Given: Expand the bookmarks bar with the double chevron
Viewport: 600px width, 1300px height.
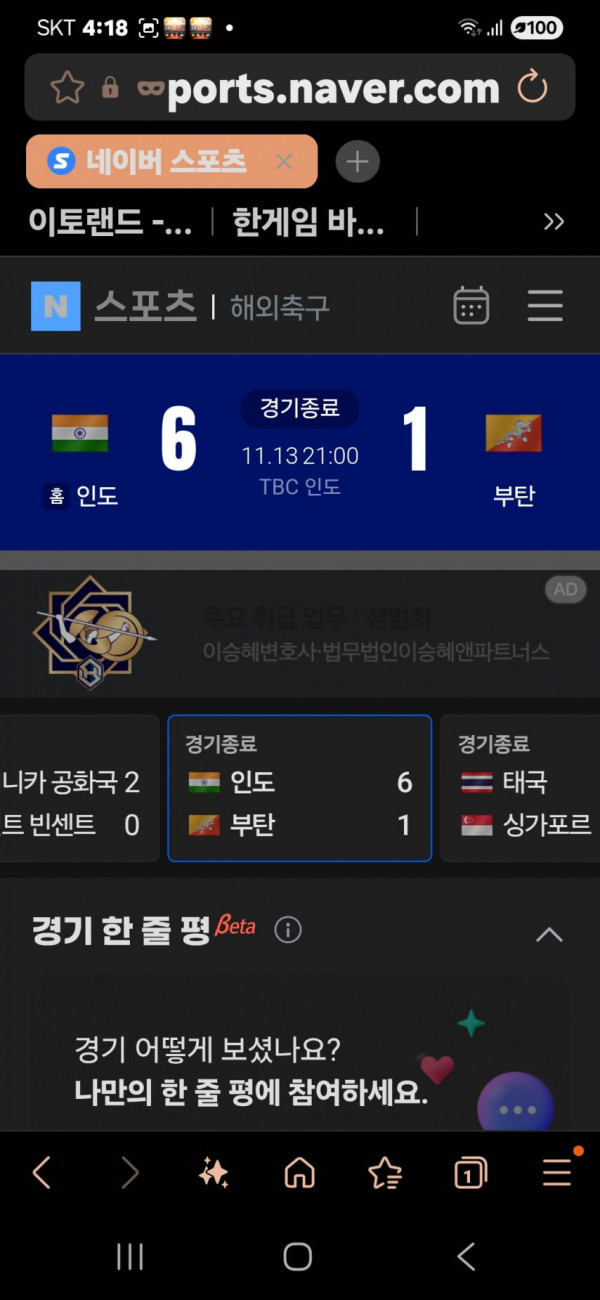Looking at the screenshot, I should coord(553,222).
